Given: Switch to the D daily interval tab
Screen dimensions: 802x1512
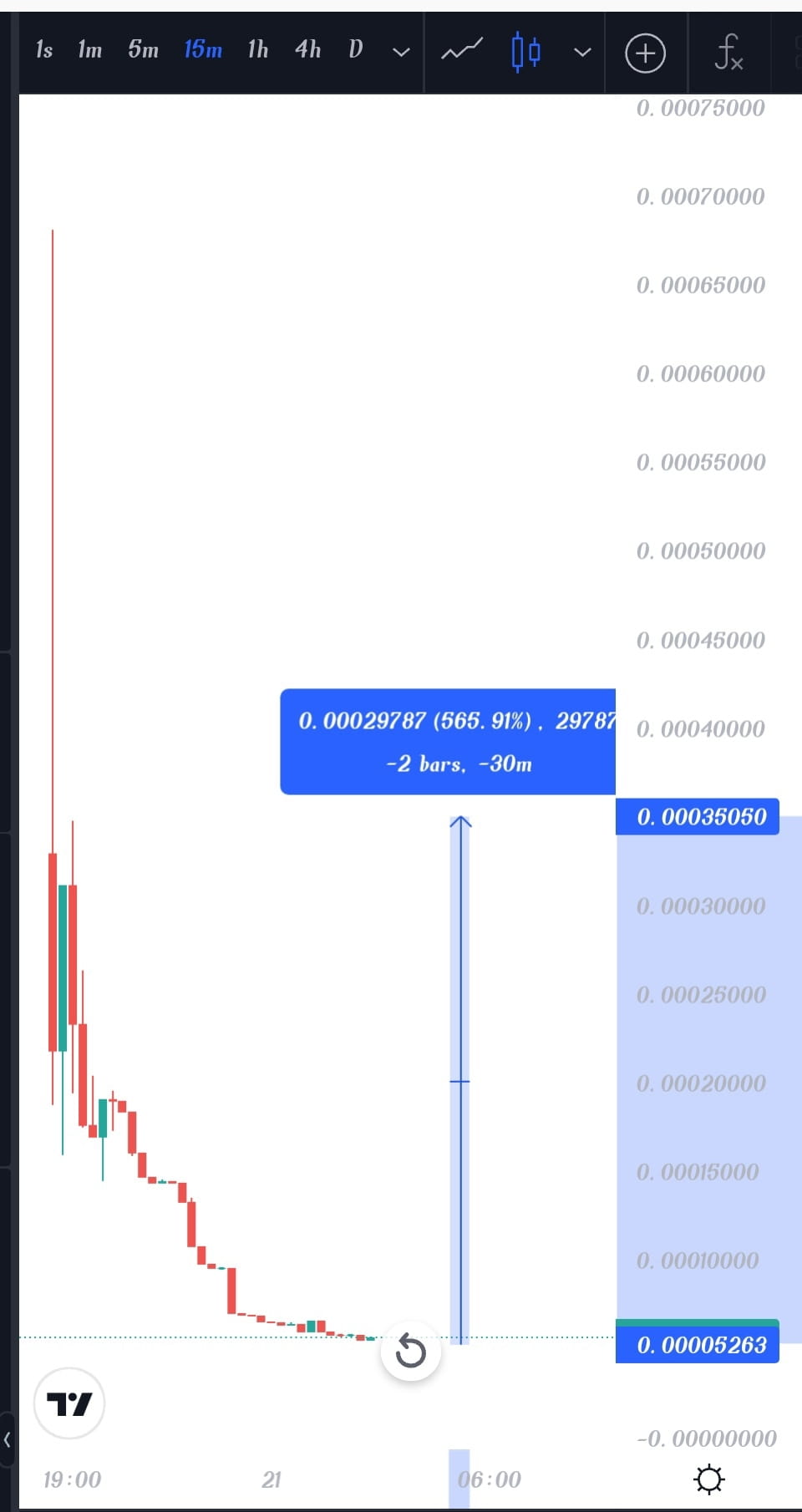Looking at the screenshot, I should [355, 51].
